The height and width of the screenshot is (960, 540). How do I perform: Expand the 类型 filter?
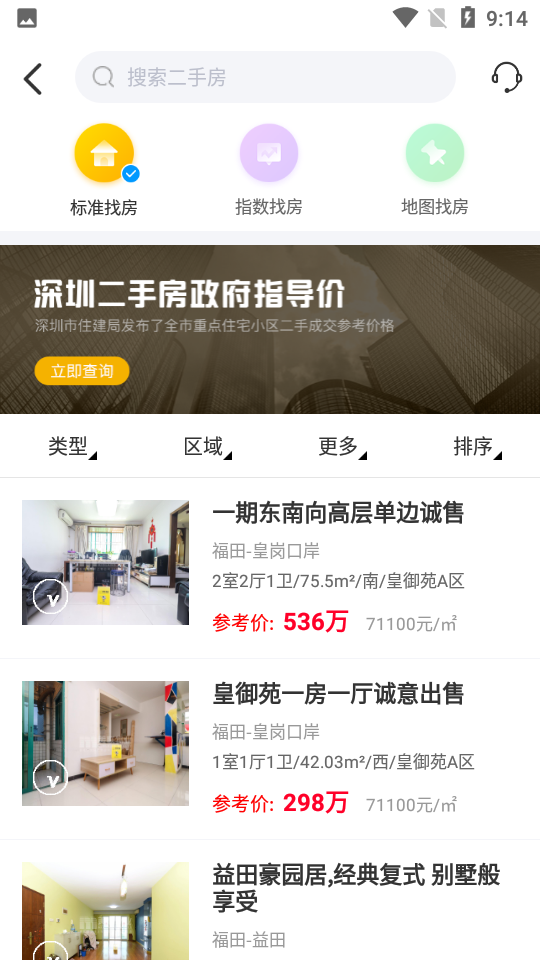(x=72, y=447)
